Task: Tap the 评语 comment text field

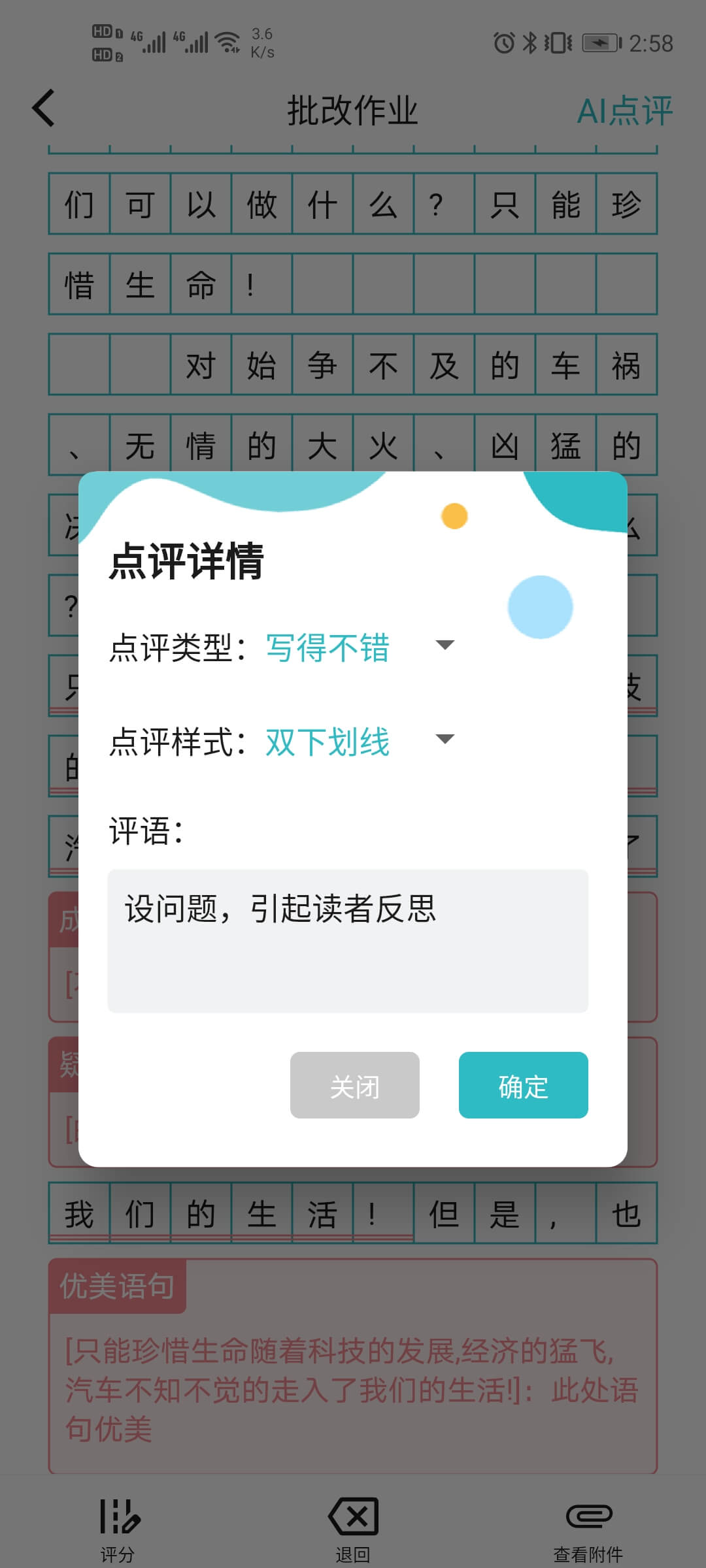Action: 348,941
